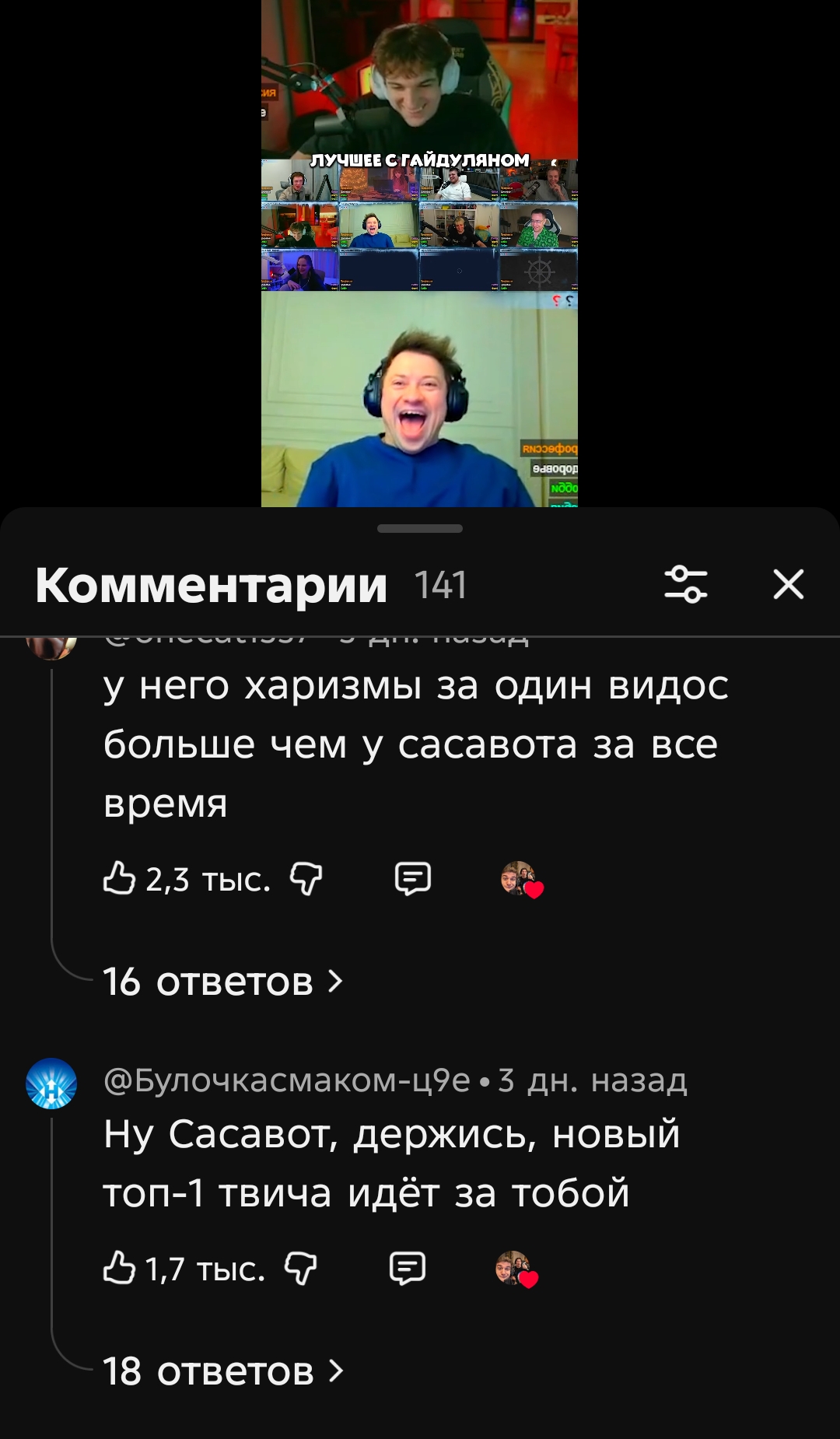
Task: Dislike the comment by @Булочкасмаком-ц9е
Action: click(x=300, y=1268)
